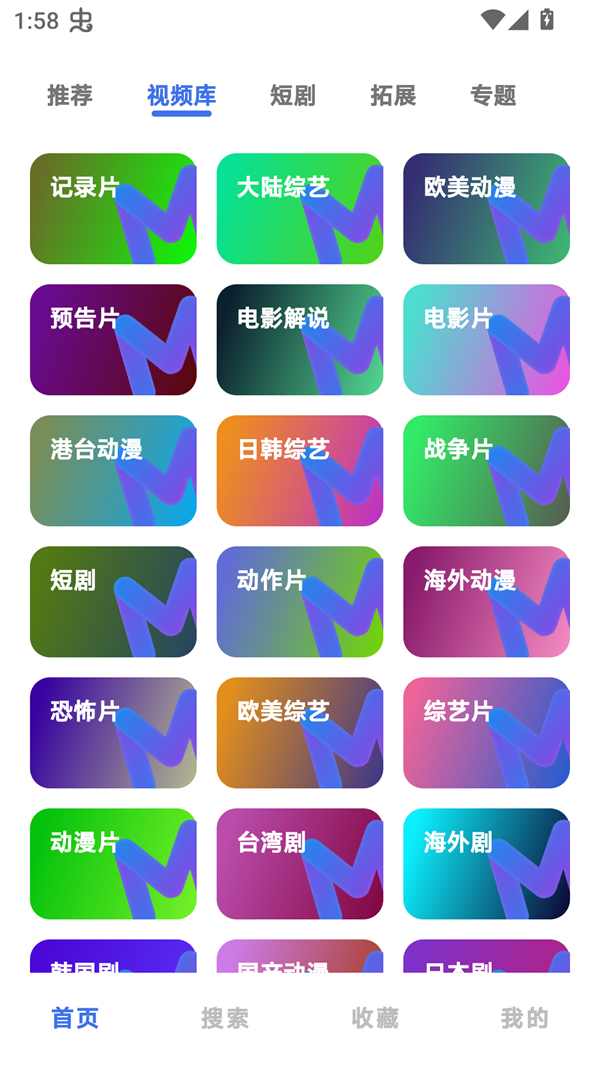This screenshot has width=600, height=1066.
Task: Tap the 电影片 category
Action: coord(486,339)
